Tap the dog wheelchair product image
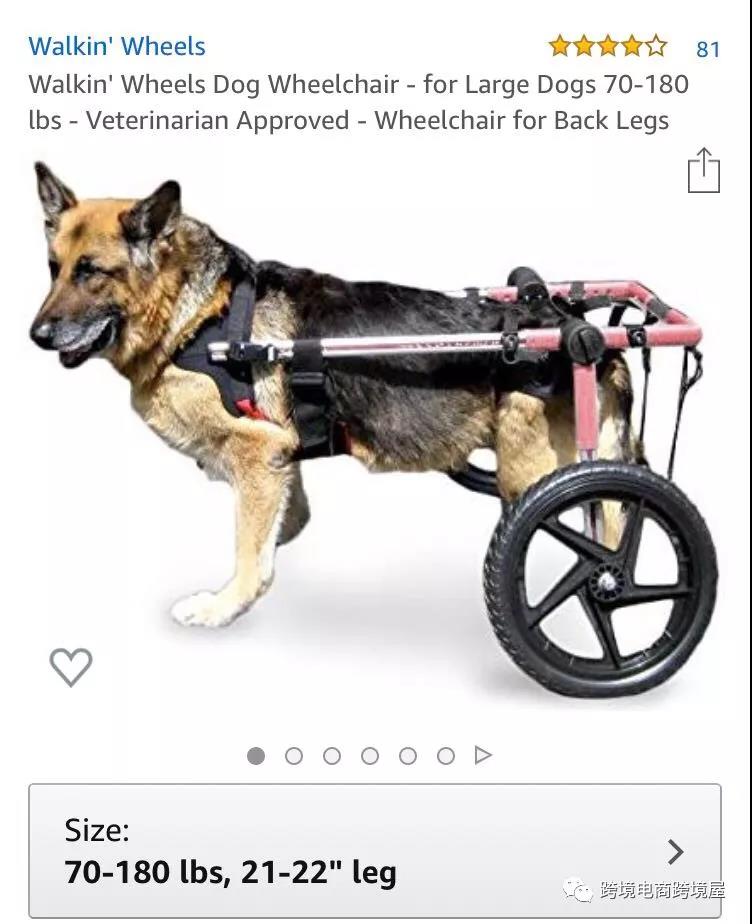Screen dimensions: 752x924 point(375,430)
